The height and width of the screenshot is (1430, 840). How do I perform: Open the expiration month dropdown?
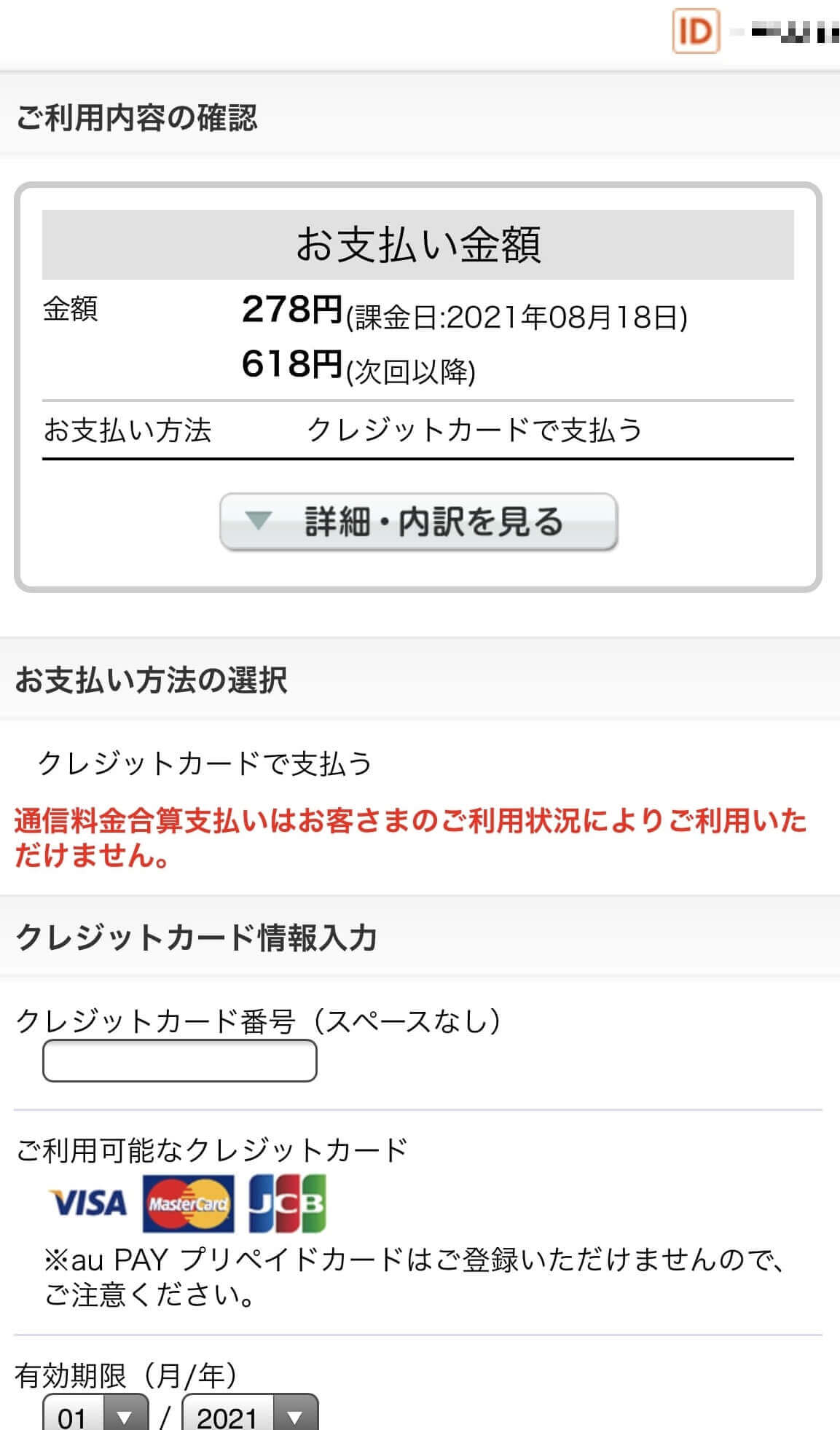(x=95, y=1413)
